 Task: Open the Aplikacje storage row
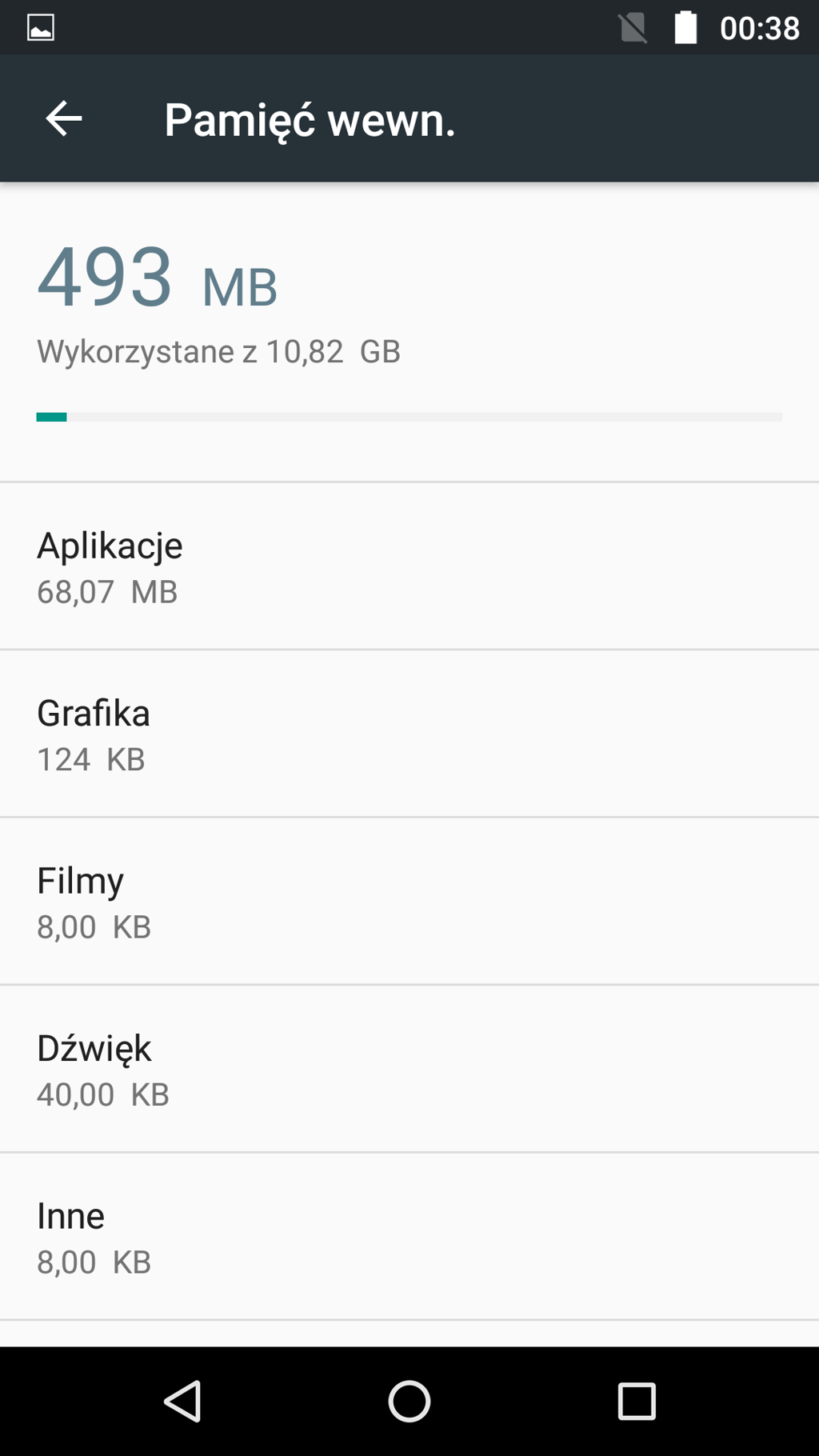click(x=408, y=566)
